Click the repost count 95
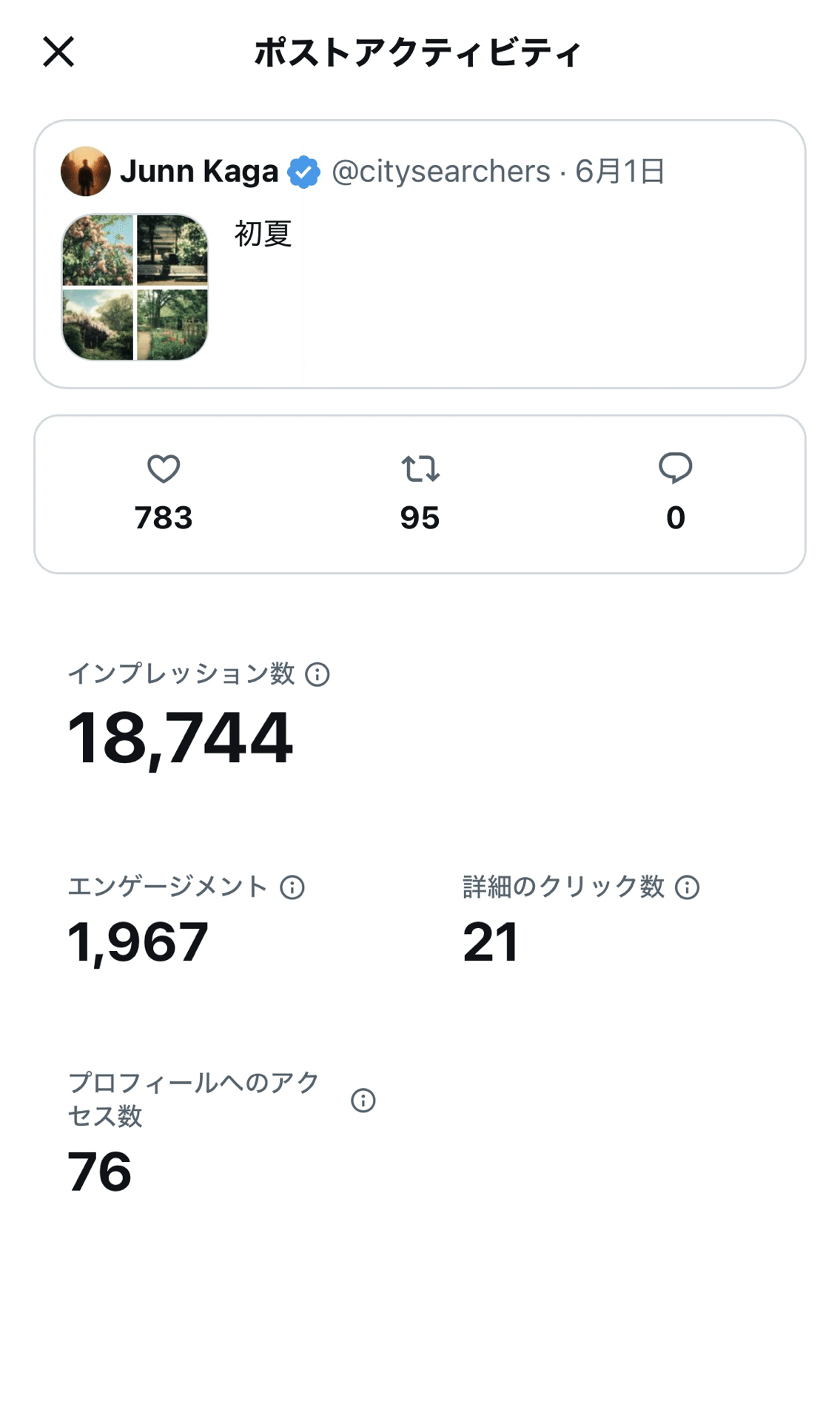 coord(420,518)
